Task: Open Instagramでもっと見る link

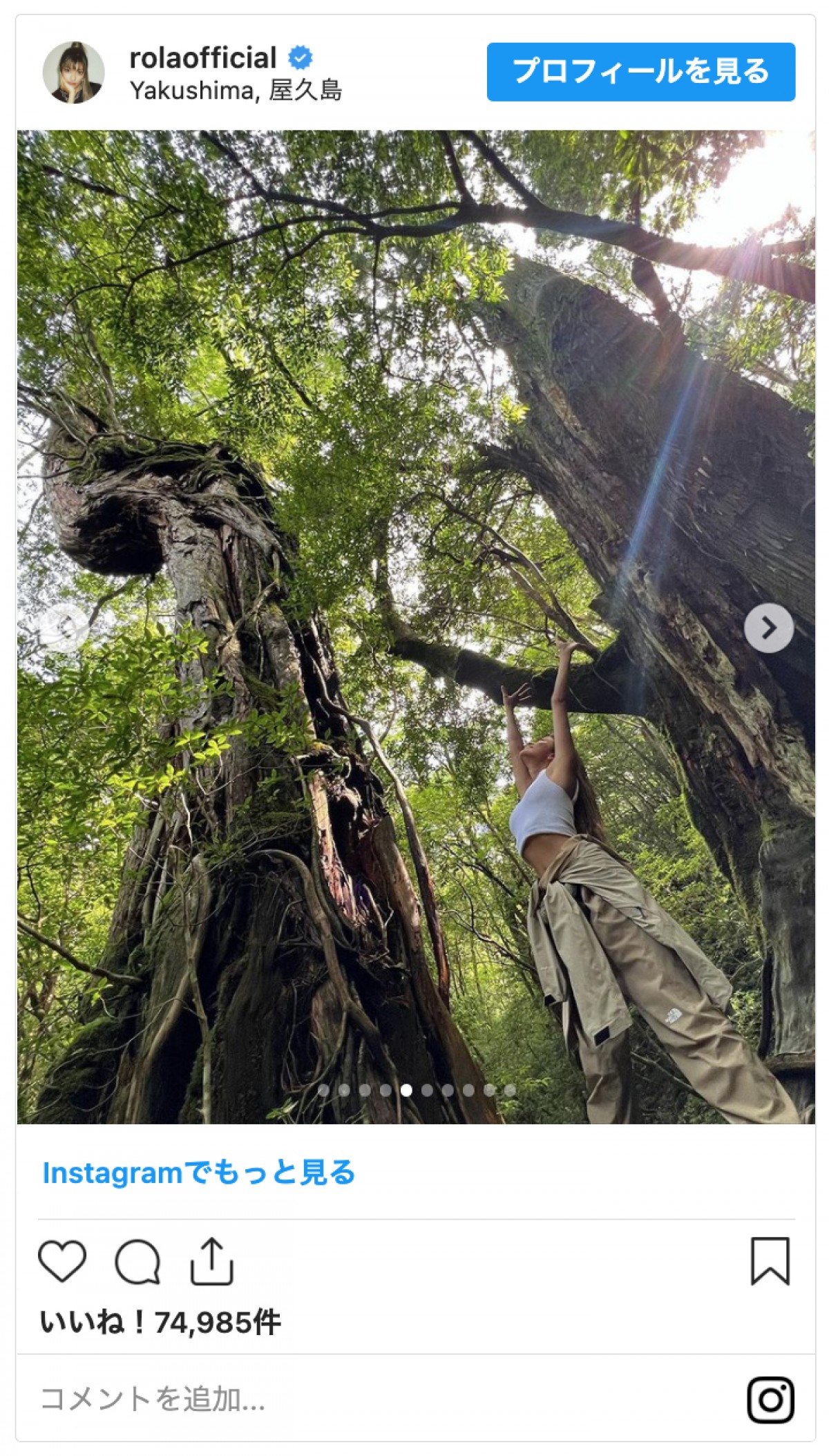Action: point(199,1173)
